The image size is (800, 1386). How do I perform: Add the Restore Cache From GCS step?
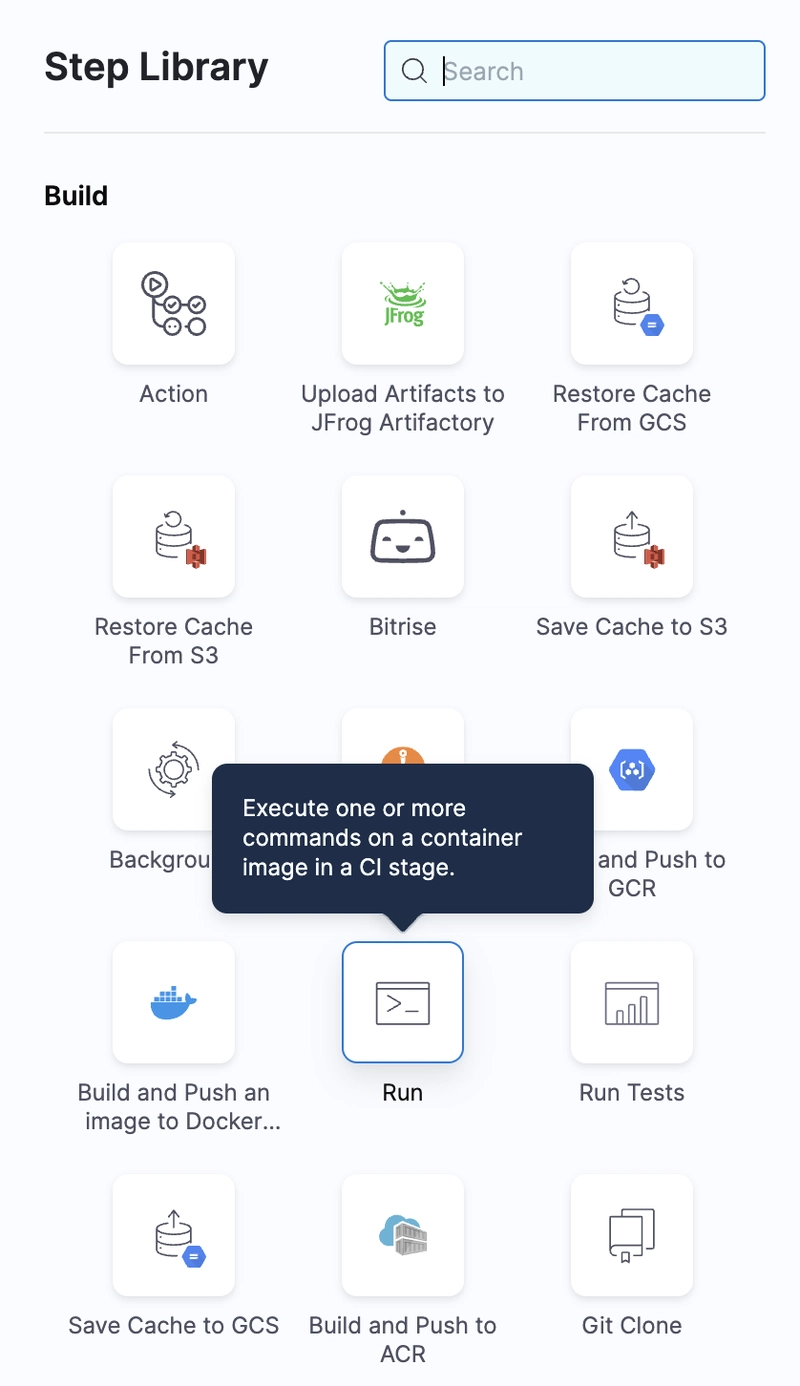(632, 304)
